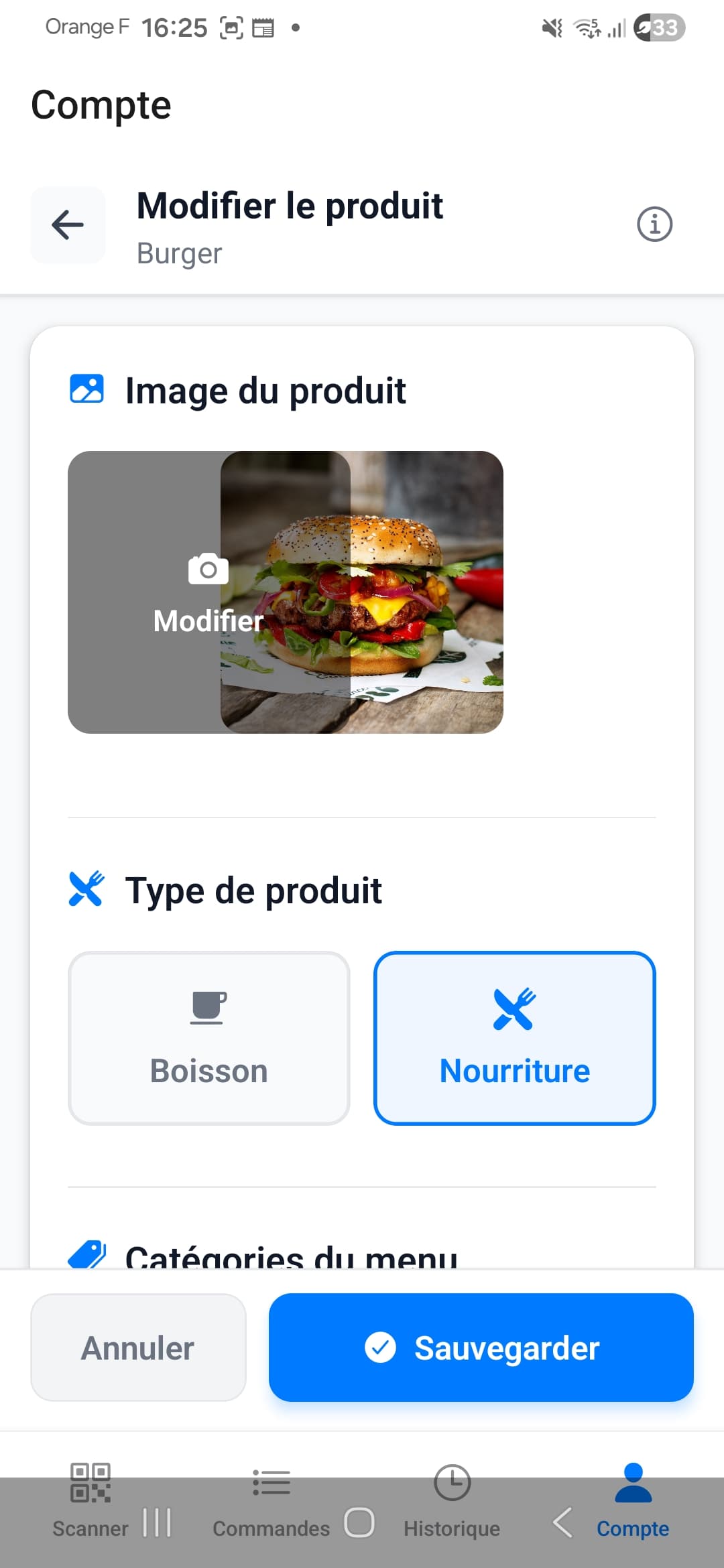
Task: Toggle the checkmark on the Sauvegarder button
Action: click(381, 1348)
